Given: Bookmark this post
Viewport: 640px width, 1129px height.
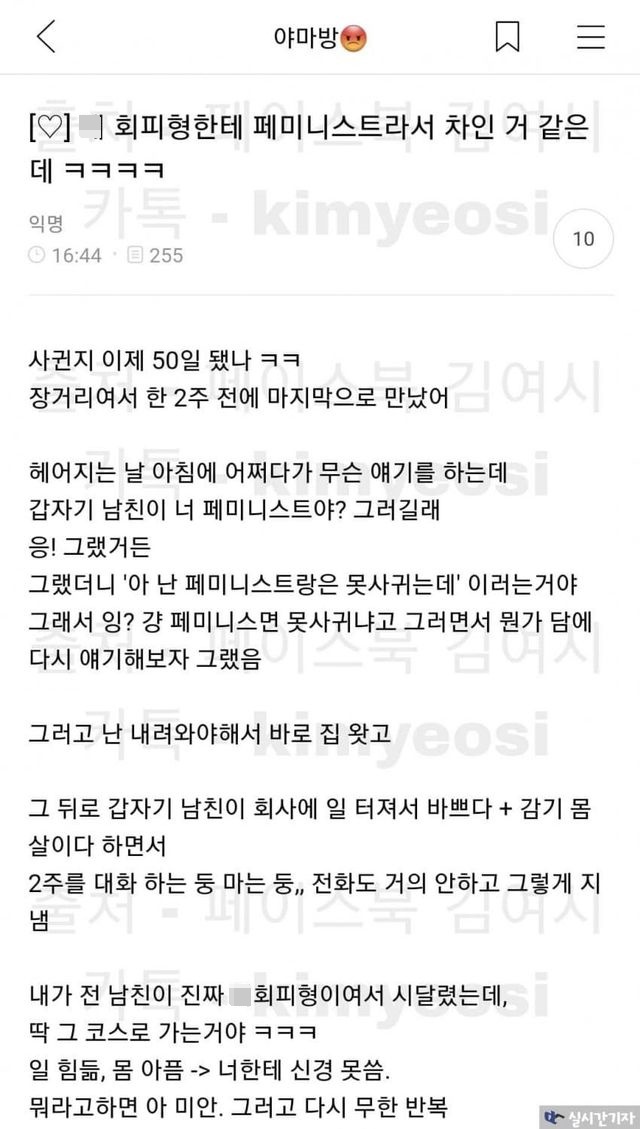Looking at the screenshot, I should coord(507,37).
